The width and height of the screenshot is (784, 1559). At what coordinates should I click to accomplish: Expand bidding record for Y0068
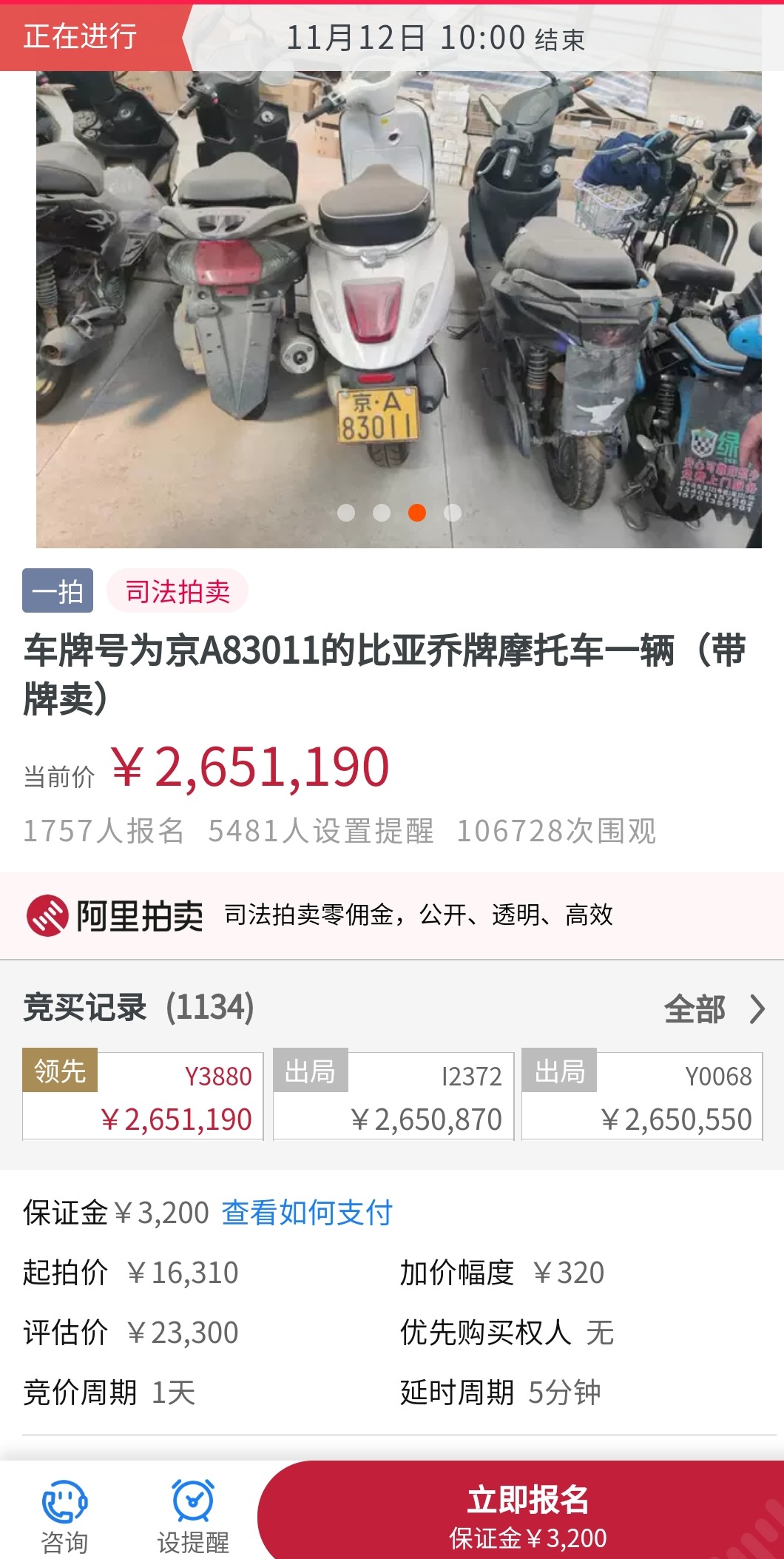pos(641,1095)
